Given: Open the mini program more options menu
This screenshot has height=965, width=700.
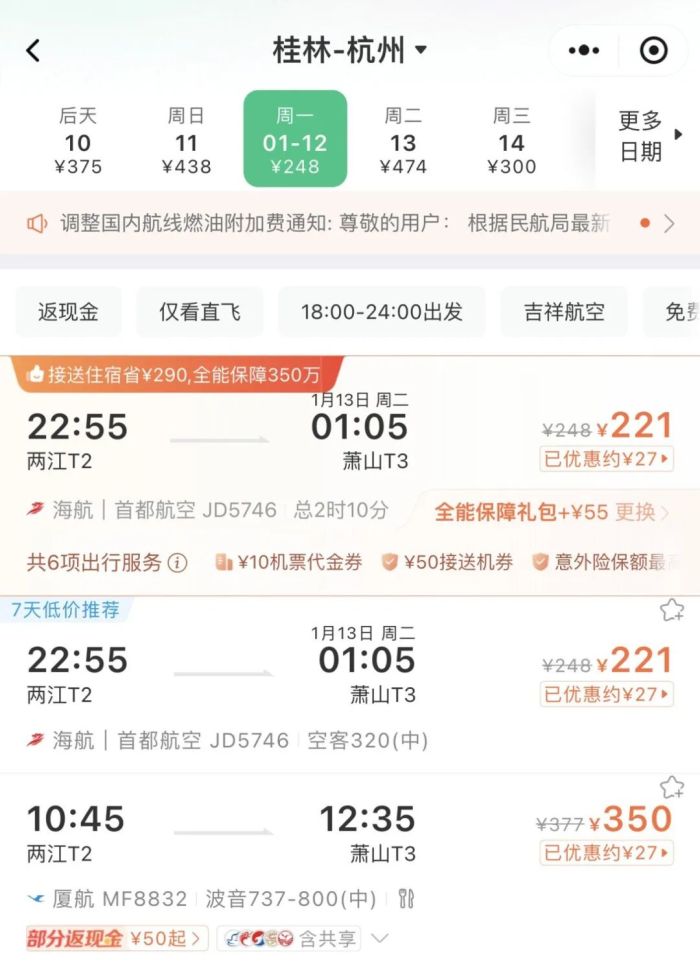Looking at the screenshot, I should (583, 51).
